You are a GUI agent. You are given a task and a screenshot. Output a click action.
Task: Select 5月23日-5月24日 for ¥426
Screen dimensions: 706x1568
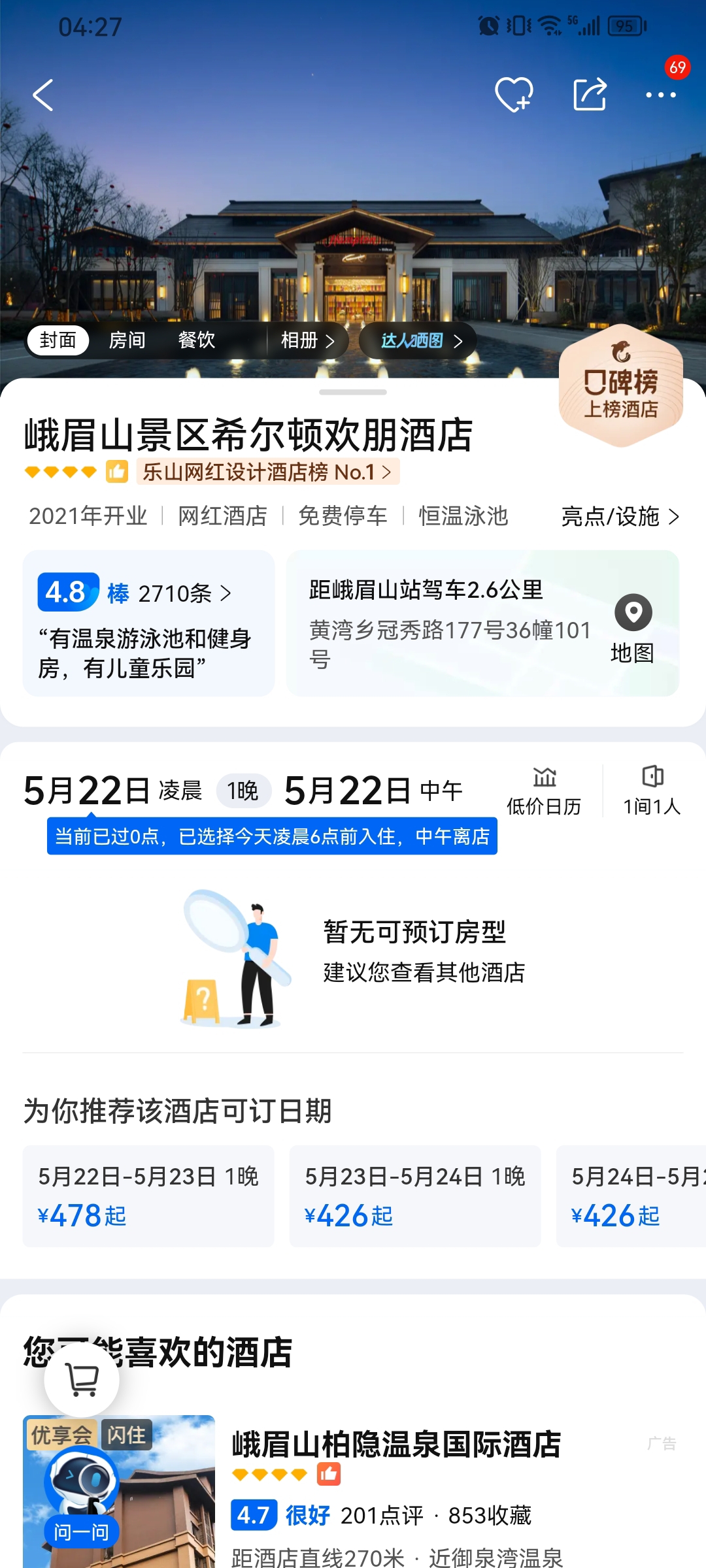pos(415,1196)
